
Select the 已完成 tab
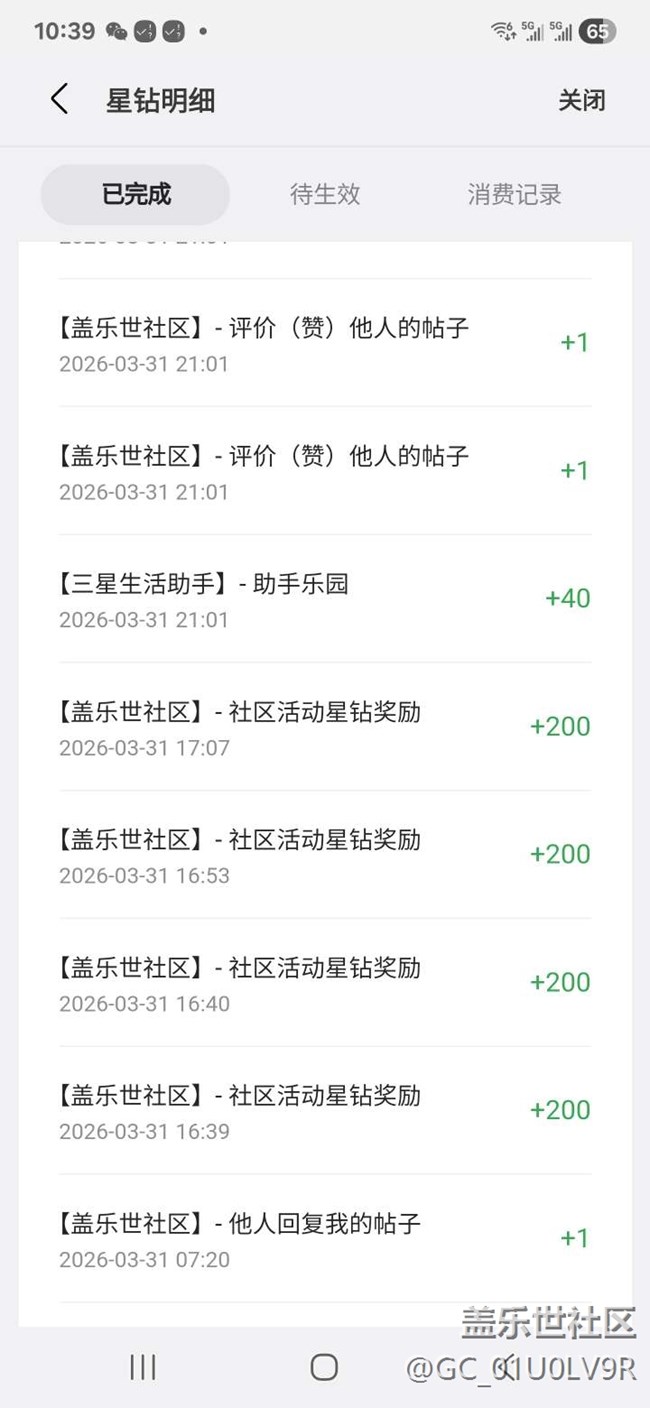136,194
